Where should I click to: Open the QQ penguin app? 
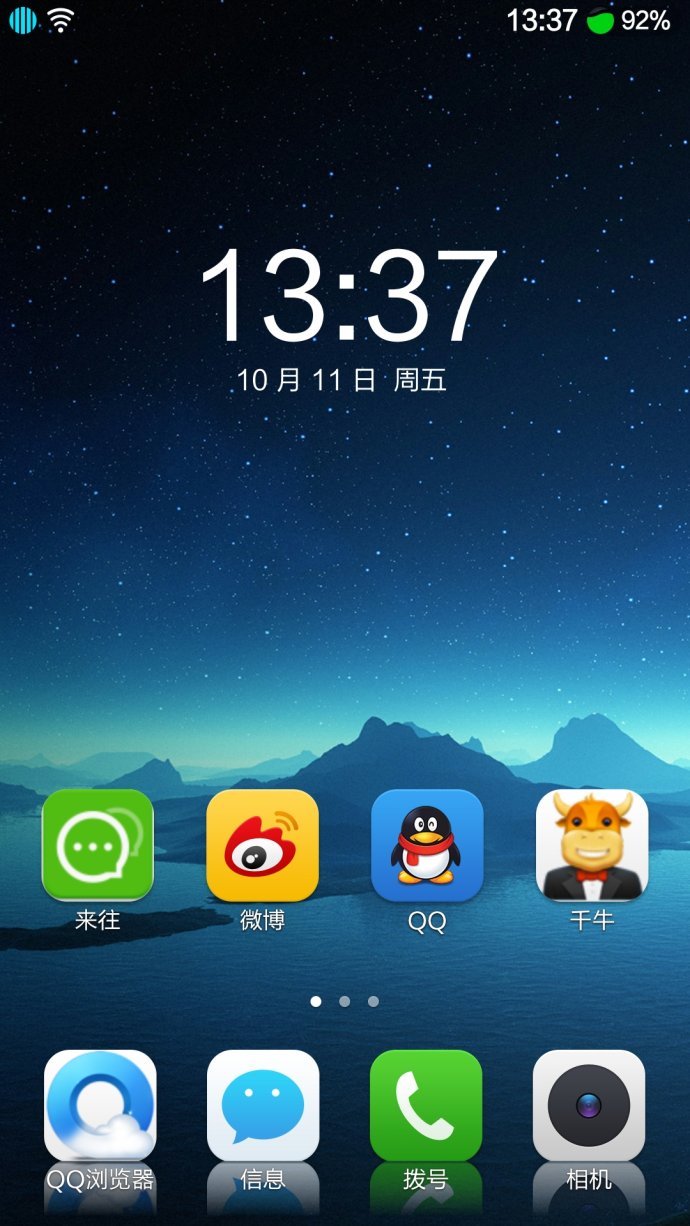pos(427,845)
